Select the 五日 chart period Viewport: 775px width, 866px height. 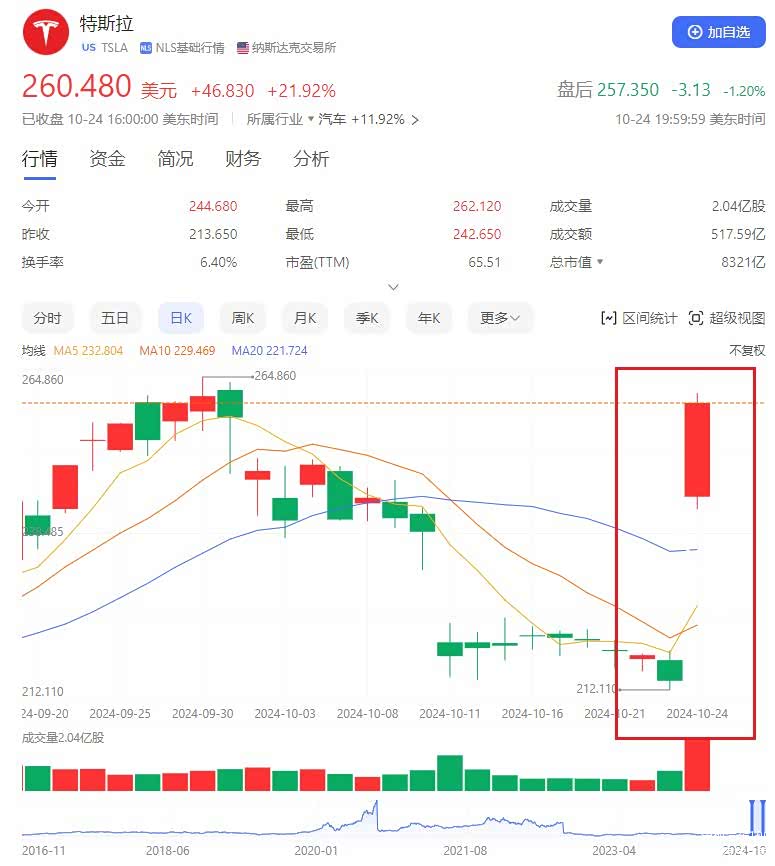(x=115, y=318)
